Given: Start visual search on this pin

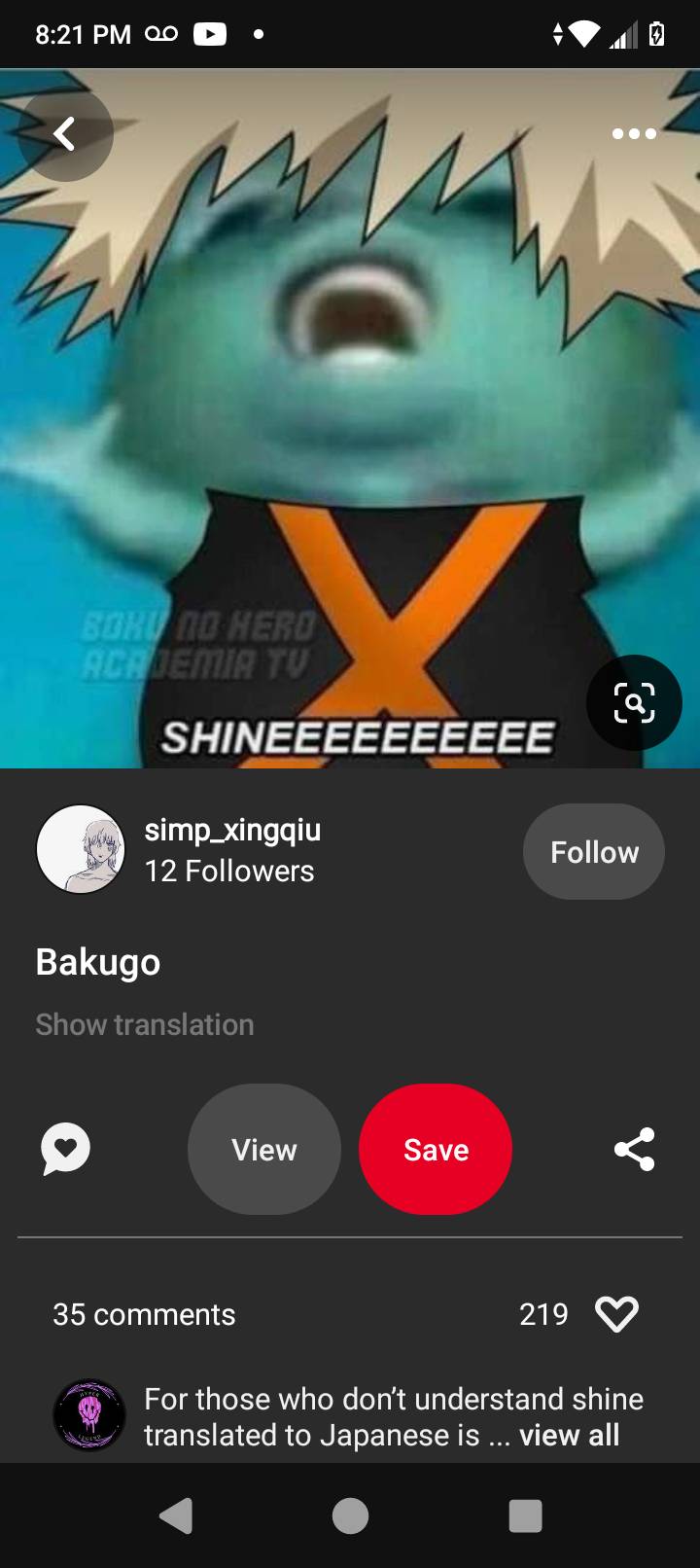Looking at the screenshot, I should point(634,702).
